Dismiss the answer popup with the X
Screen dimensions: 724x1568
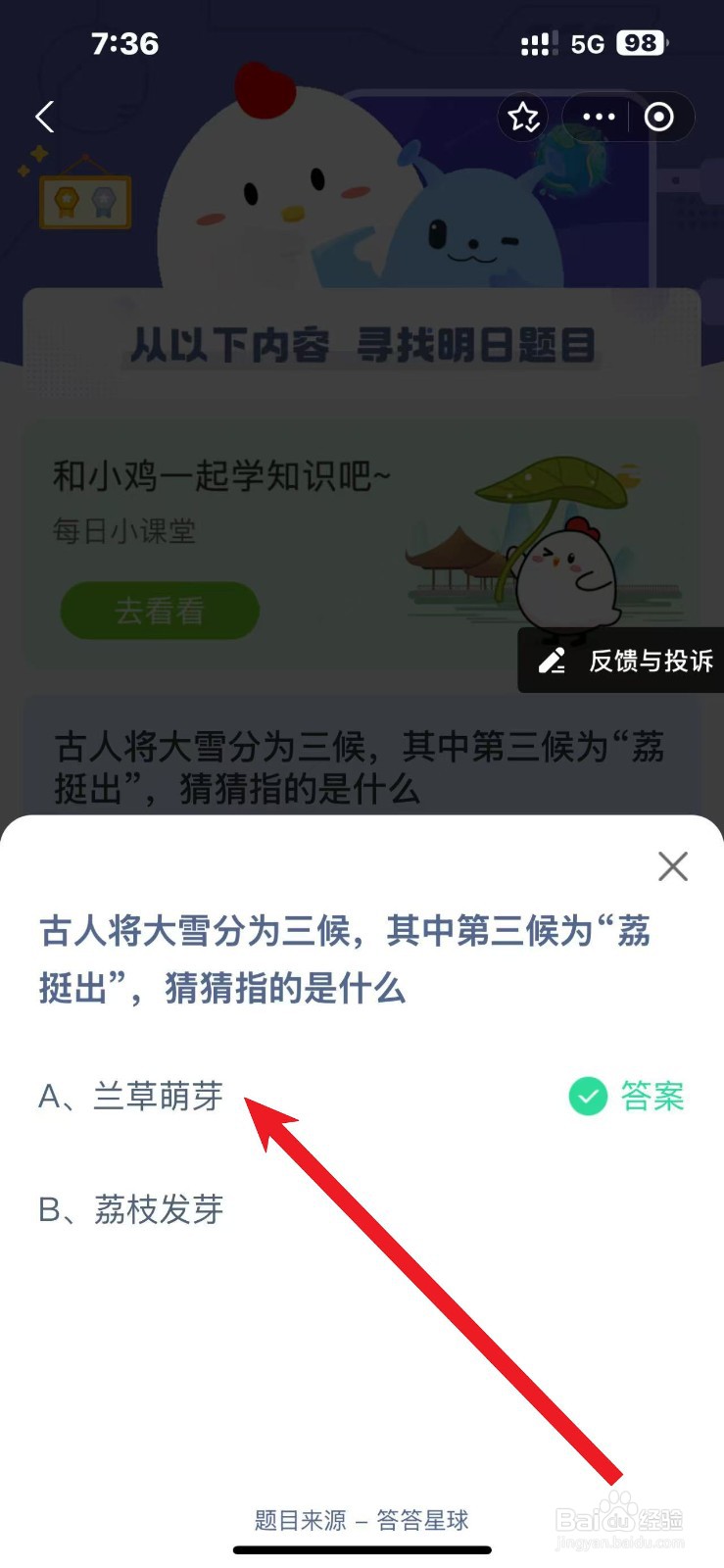(672, 866)
